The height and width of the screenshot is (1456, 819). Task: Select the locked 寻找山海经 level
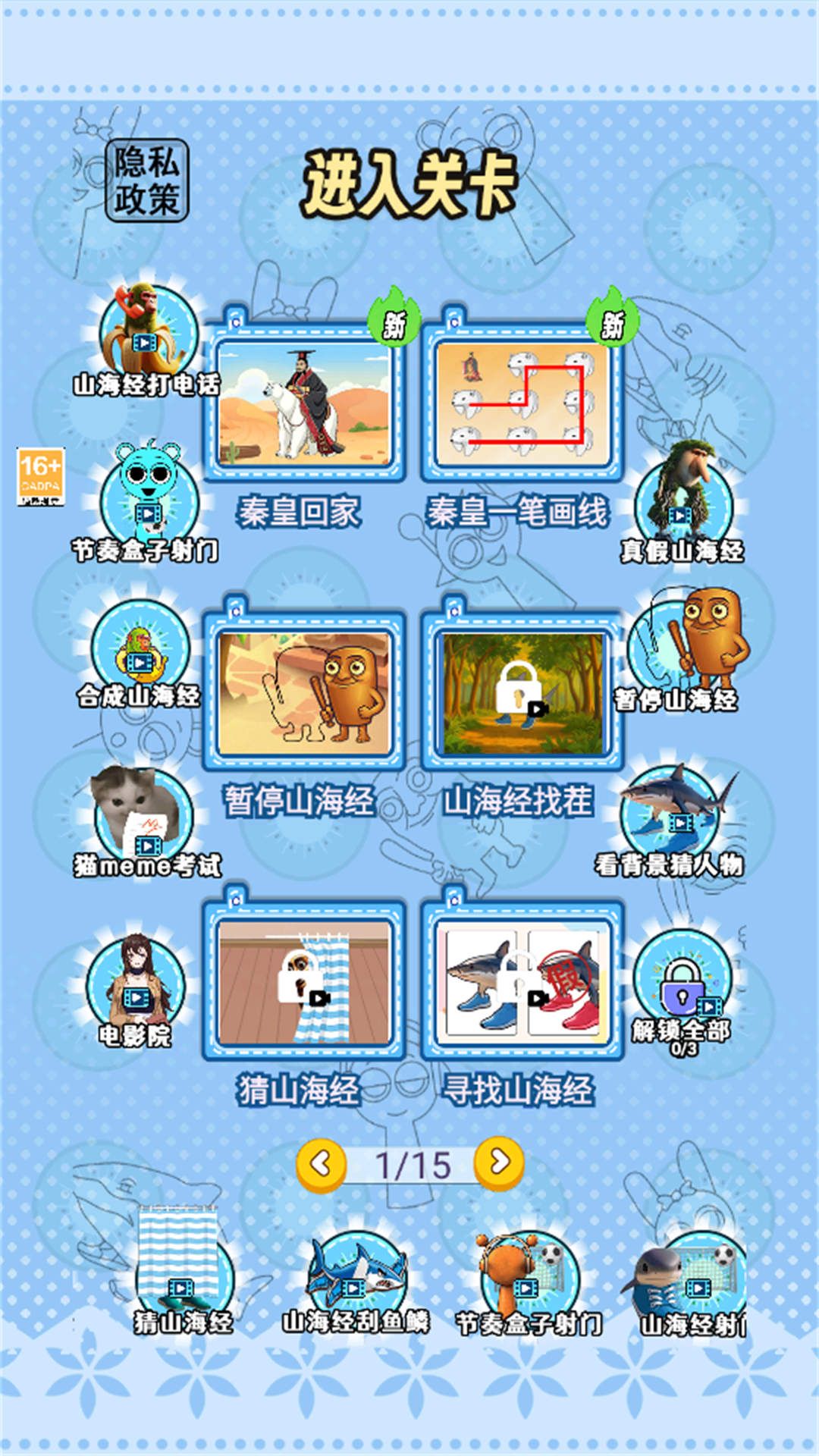522,981
